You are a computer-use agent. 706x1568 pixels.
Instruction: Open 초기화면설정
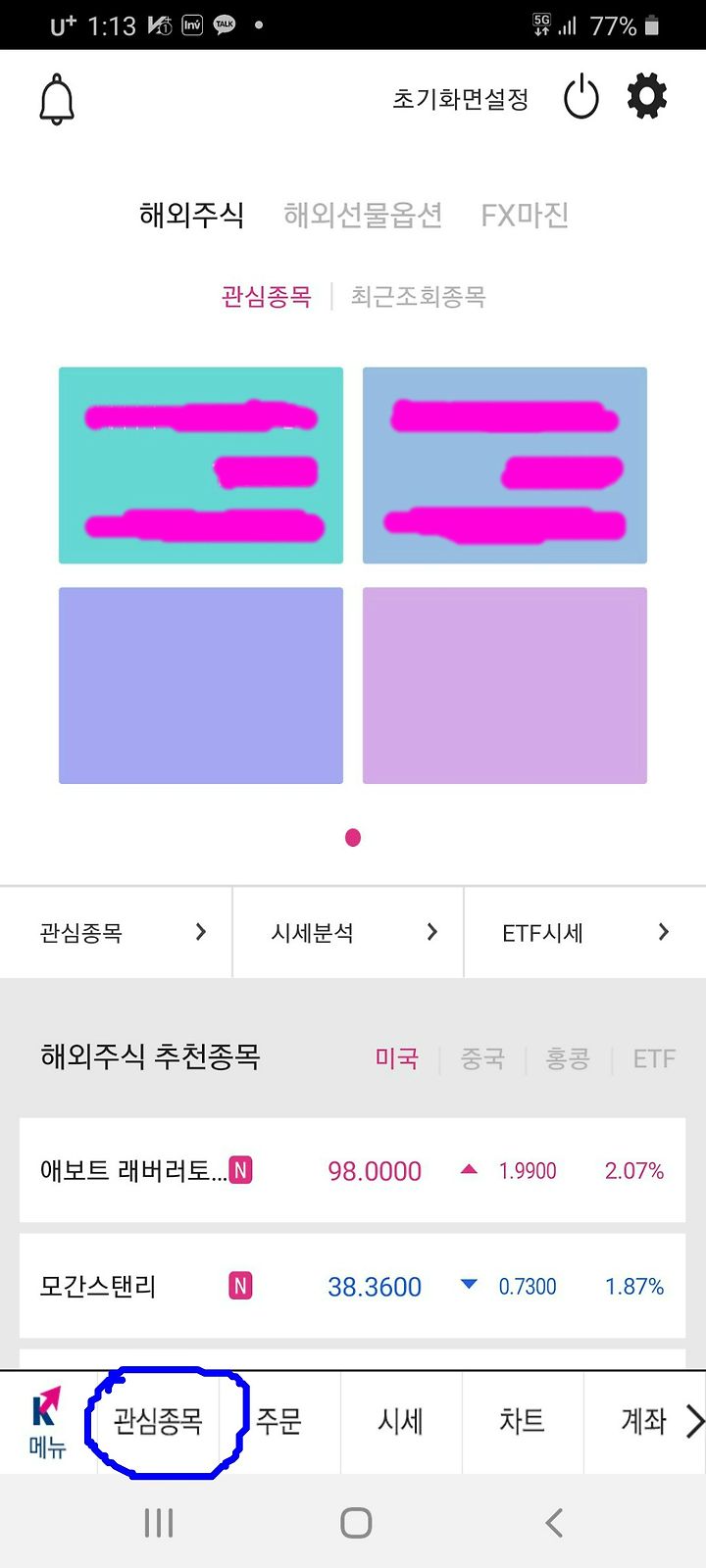coord(460,99)
